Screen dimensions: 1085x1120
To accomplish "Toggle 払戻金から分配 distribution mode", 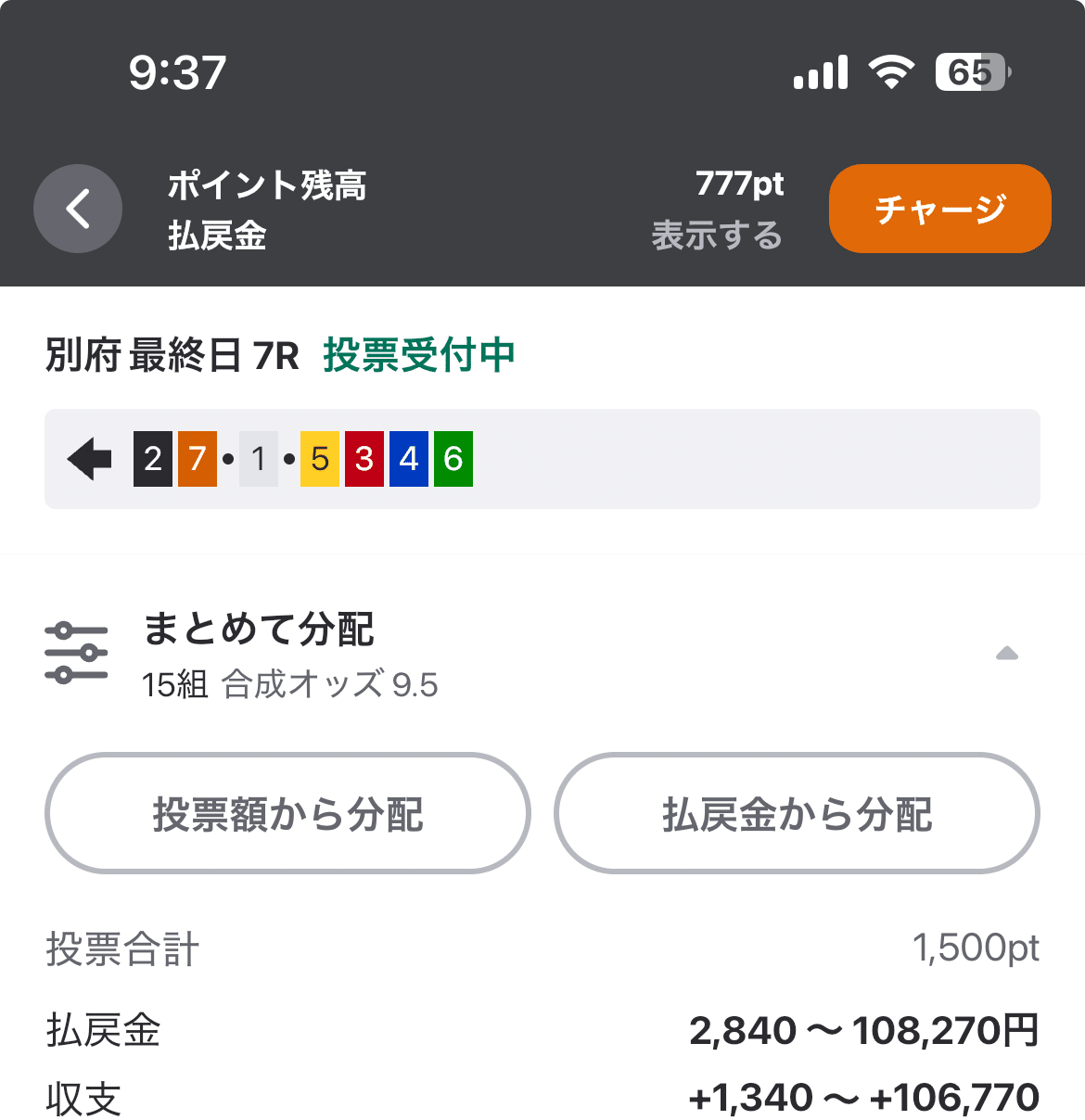I will click(798, 813).
